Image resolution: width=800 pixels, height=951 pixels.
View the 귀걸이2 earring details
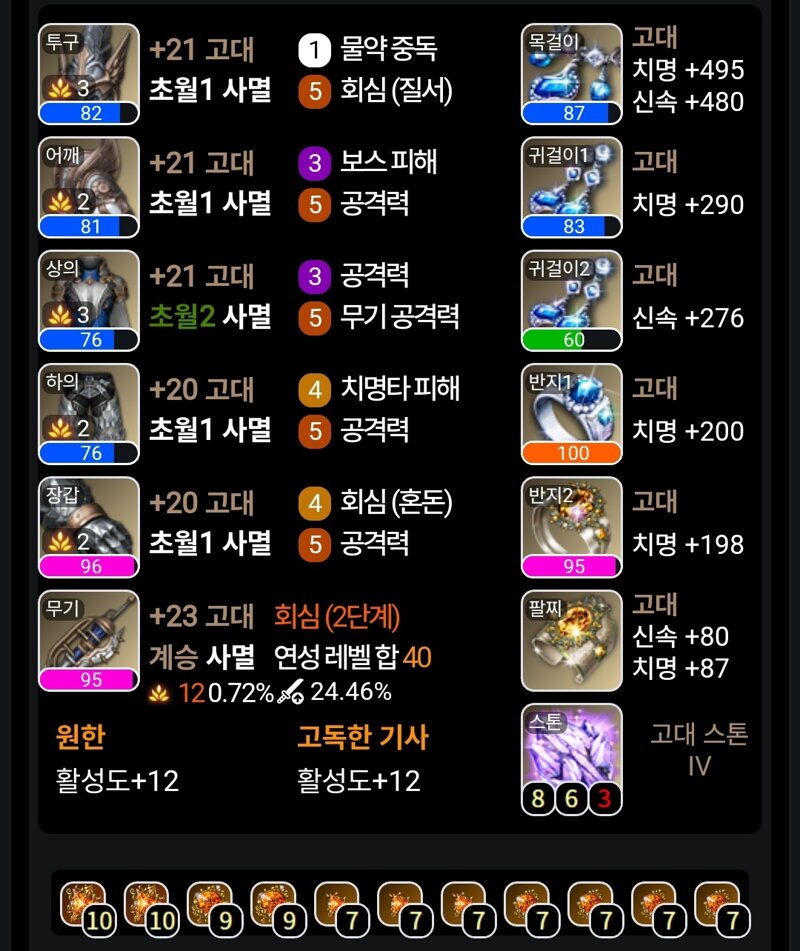[x=572, y=300]
